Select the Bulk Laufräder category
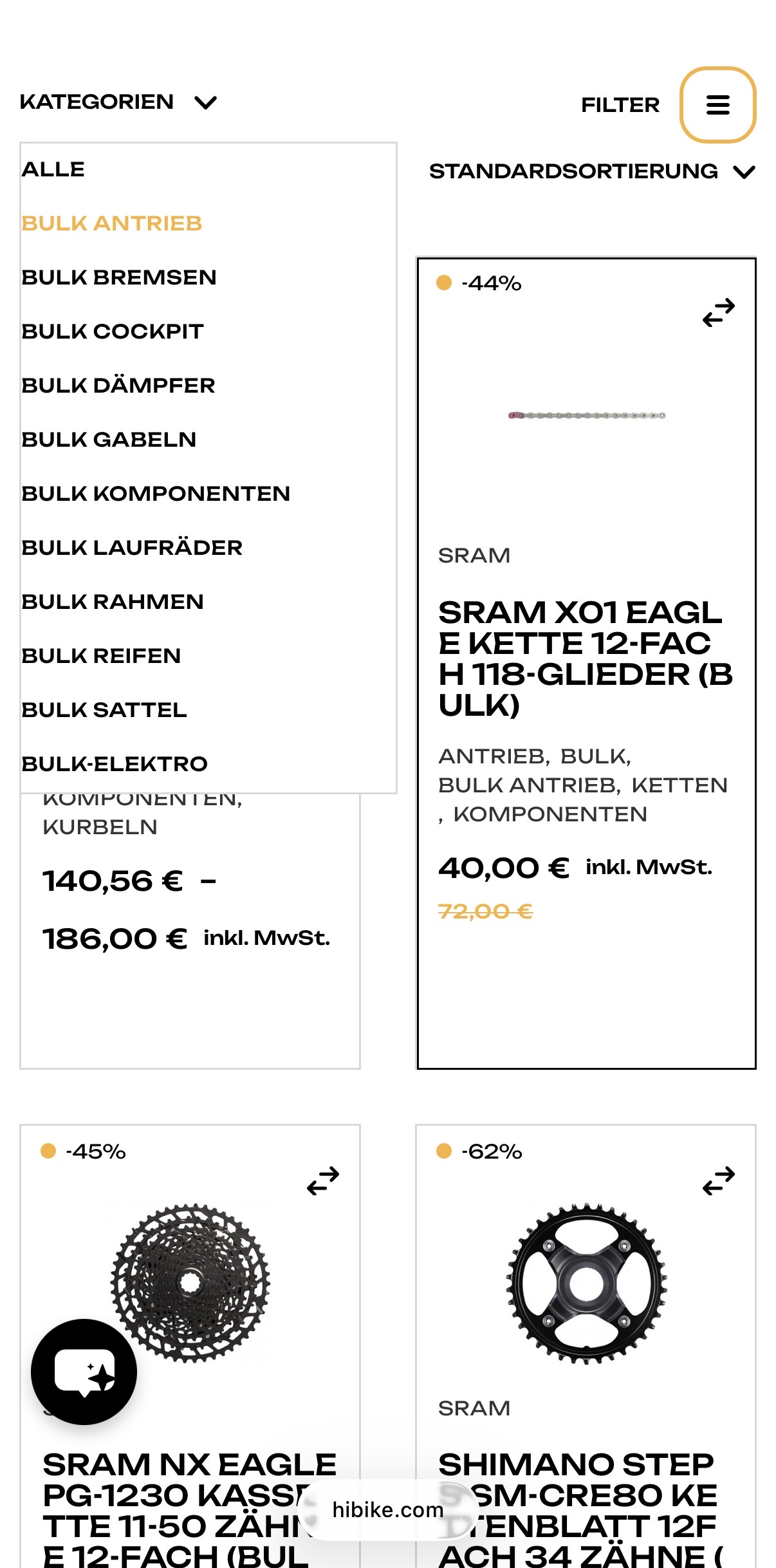Screen dimensions: 776x1568 click(x=132, y=548)
